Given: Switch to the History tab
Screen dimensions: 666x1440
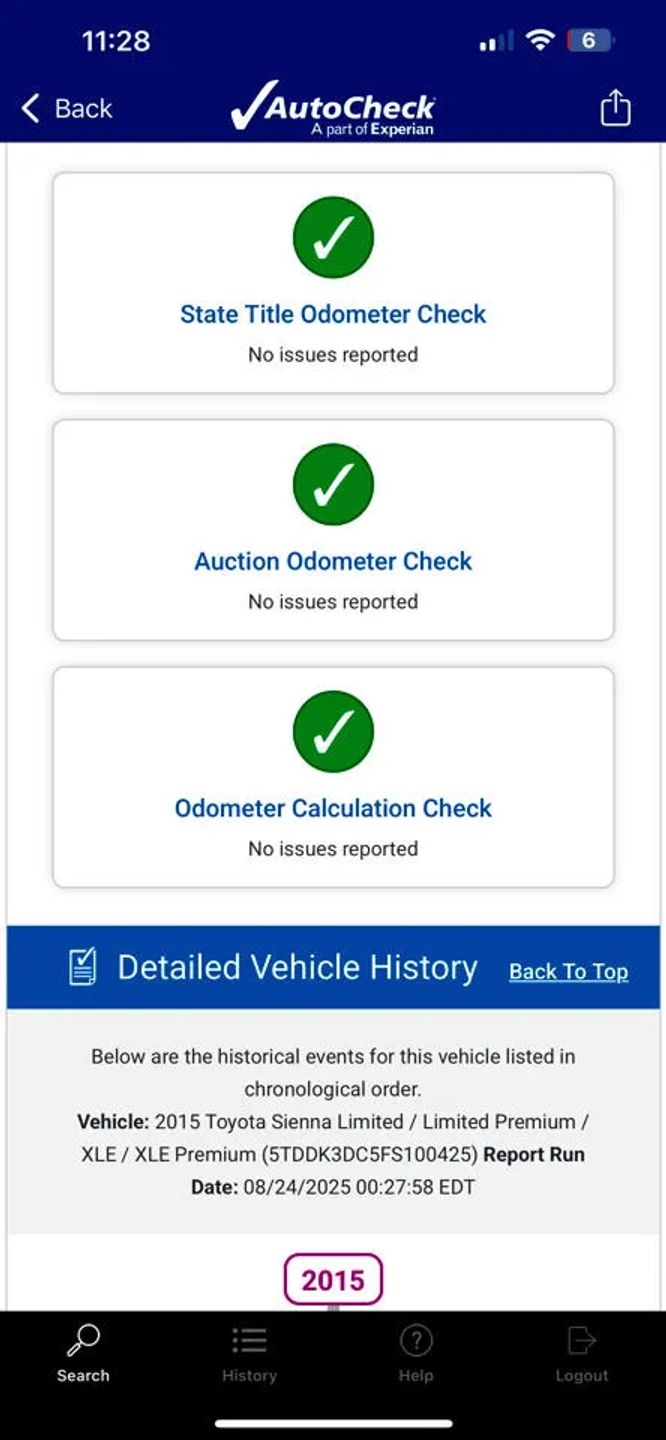Looking at the screenshot, I should [x=249, y=1353].
